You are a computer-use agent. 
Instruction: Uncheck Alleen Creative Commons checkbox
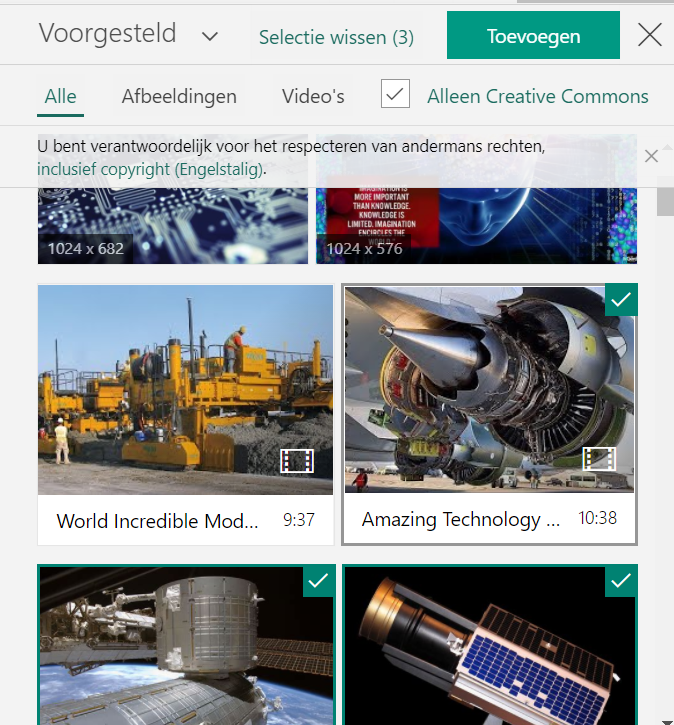[396, 95]
